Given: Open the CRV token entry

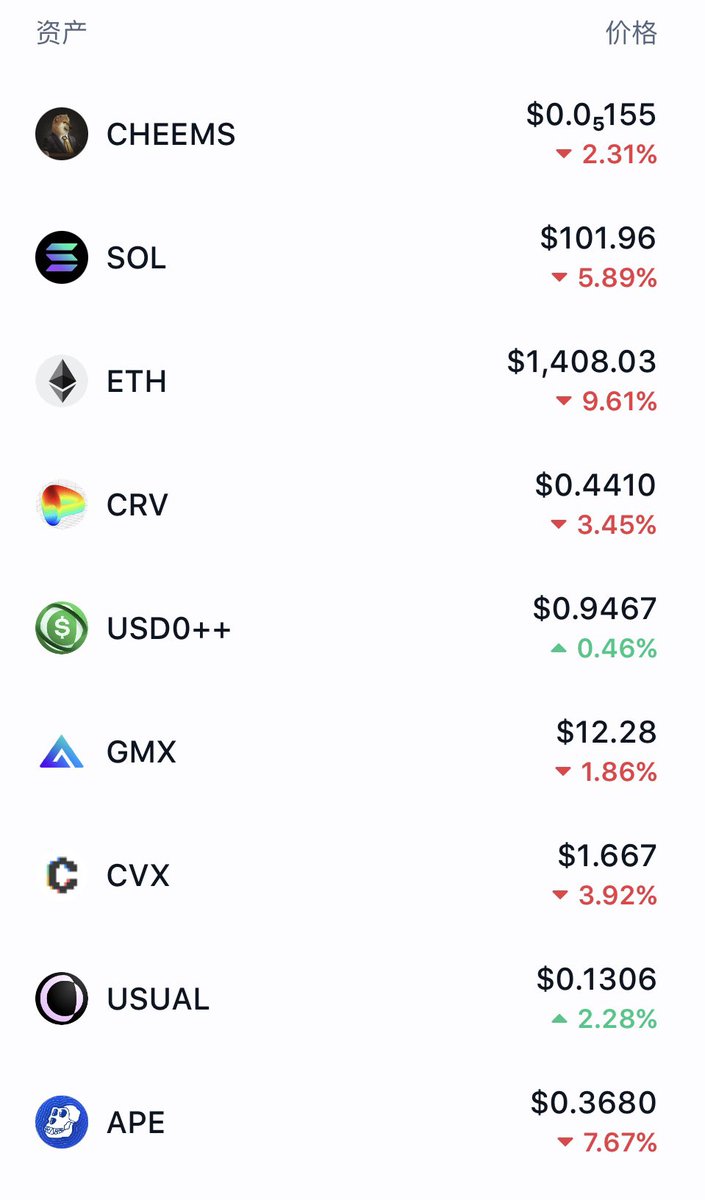Looking at the screenshot, I should (x=137, y=505).
